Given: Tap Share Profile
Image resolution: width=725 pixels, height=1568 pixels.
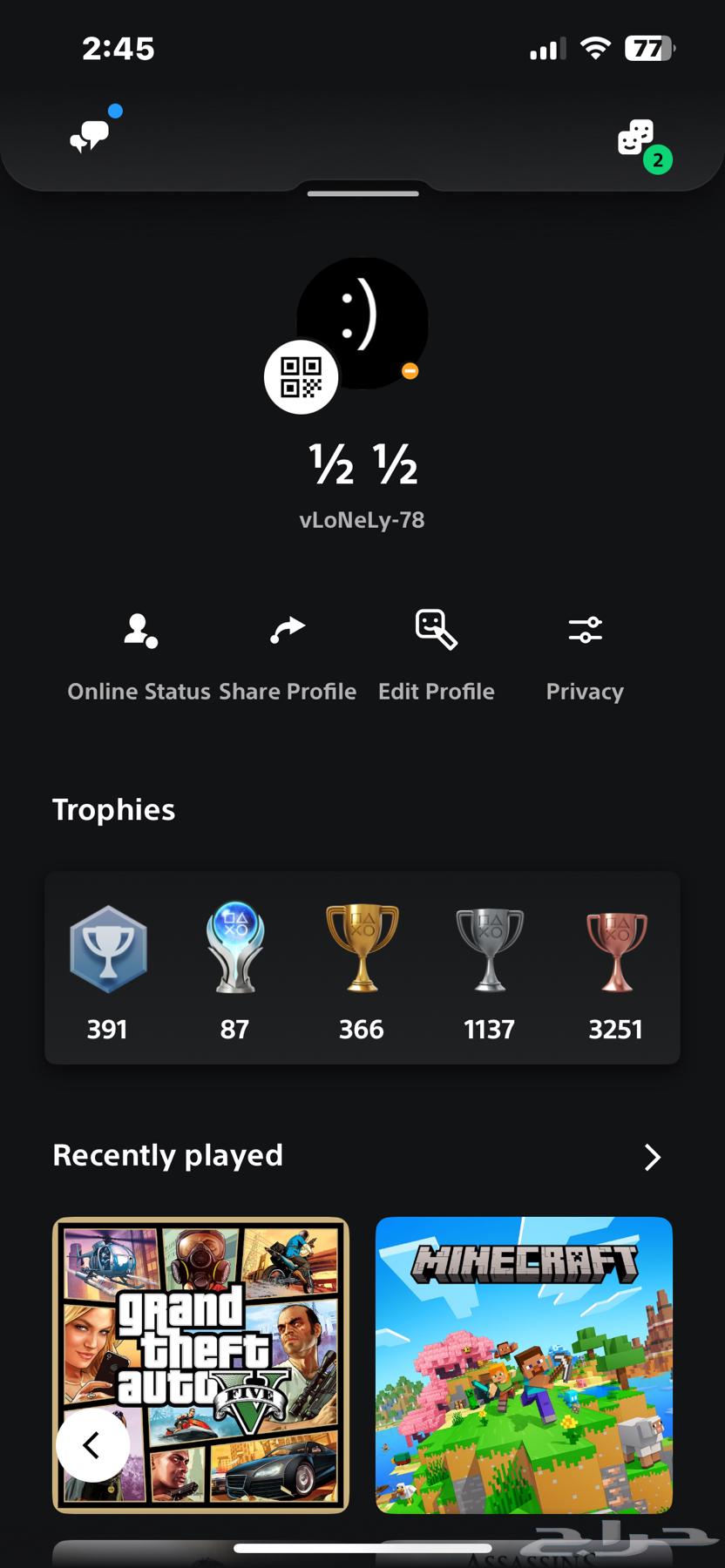Looking at the screenshot, I should click(288, 653).
